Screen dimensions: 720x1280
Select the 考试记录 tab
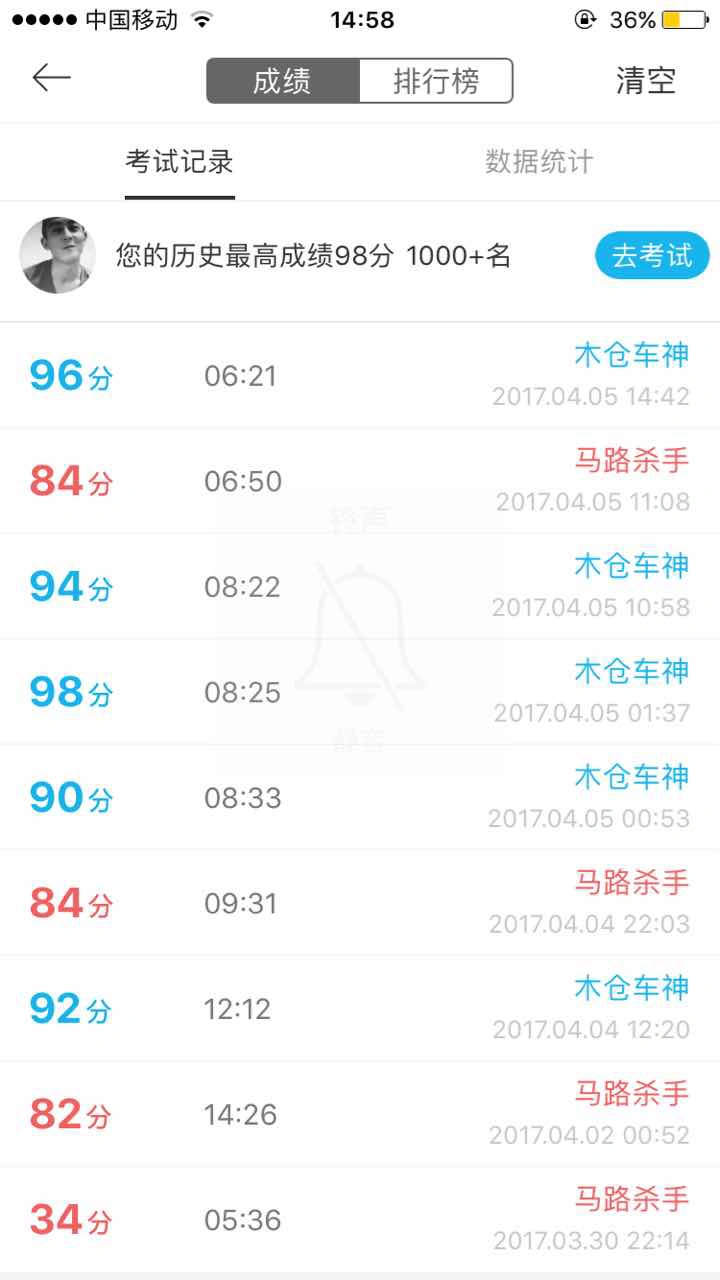point(180,162)
